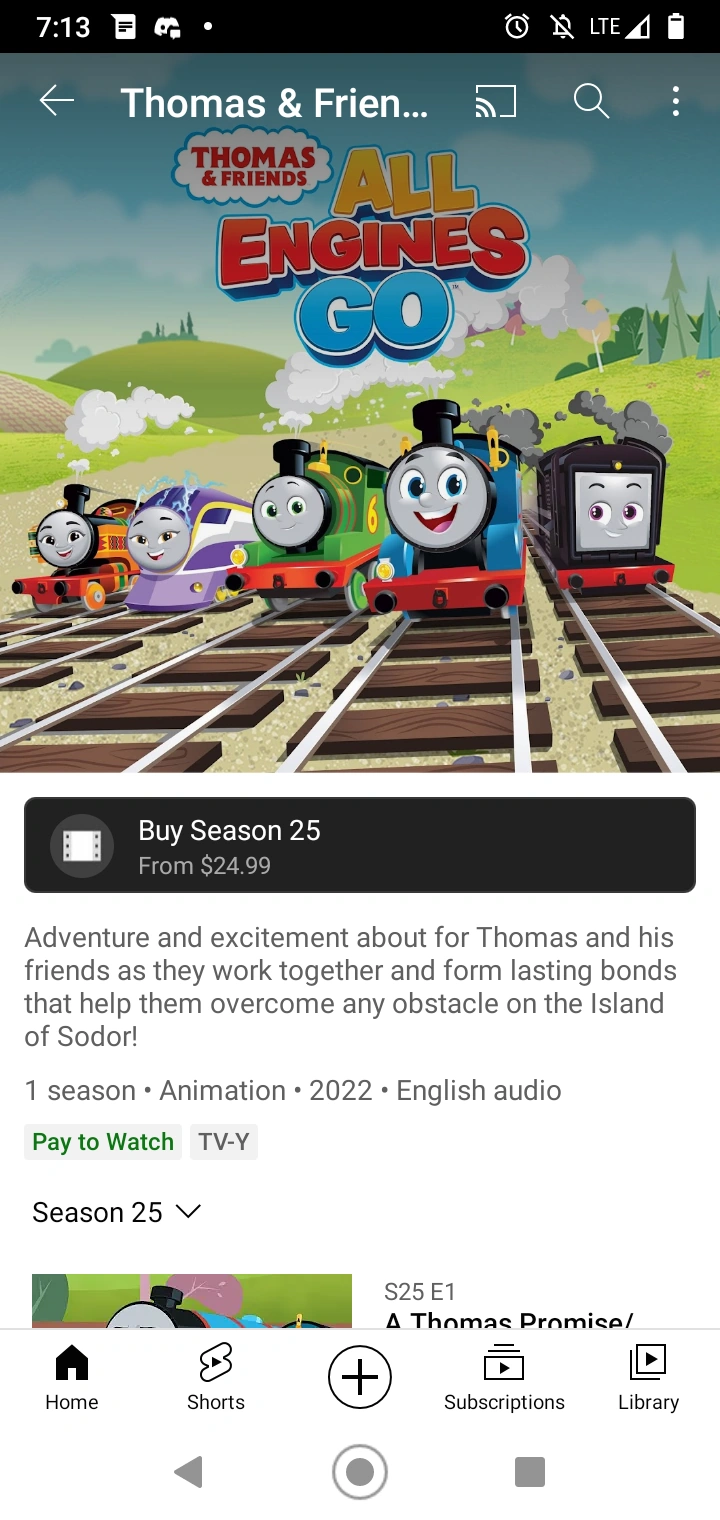Open the three-dot overflow menu
Viewport: 720px width, 1520px height.
point(676,100)
